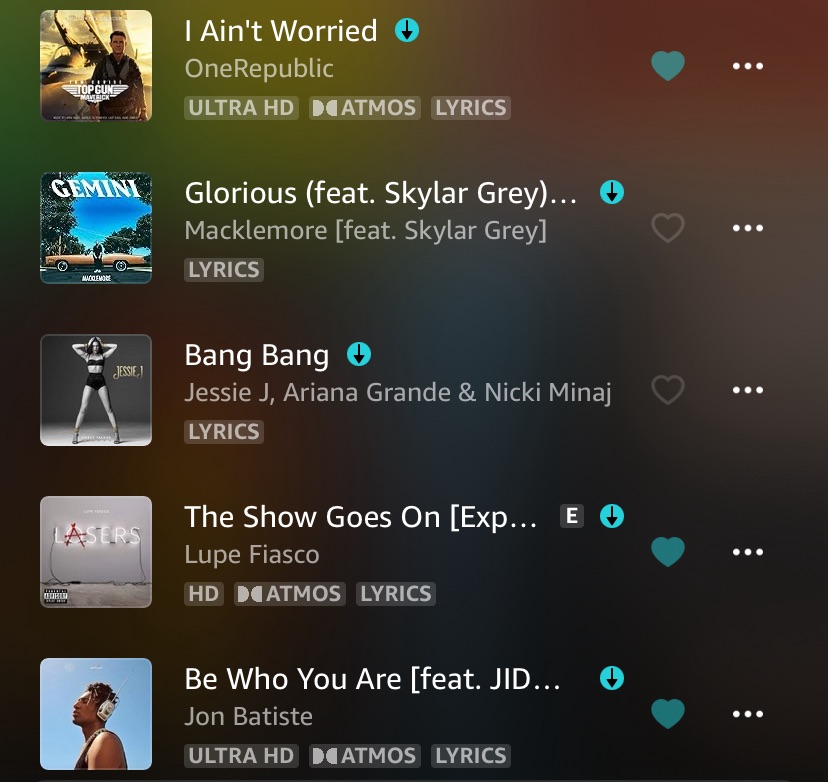Open more options for Be Who You Are

click(747, 714)
